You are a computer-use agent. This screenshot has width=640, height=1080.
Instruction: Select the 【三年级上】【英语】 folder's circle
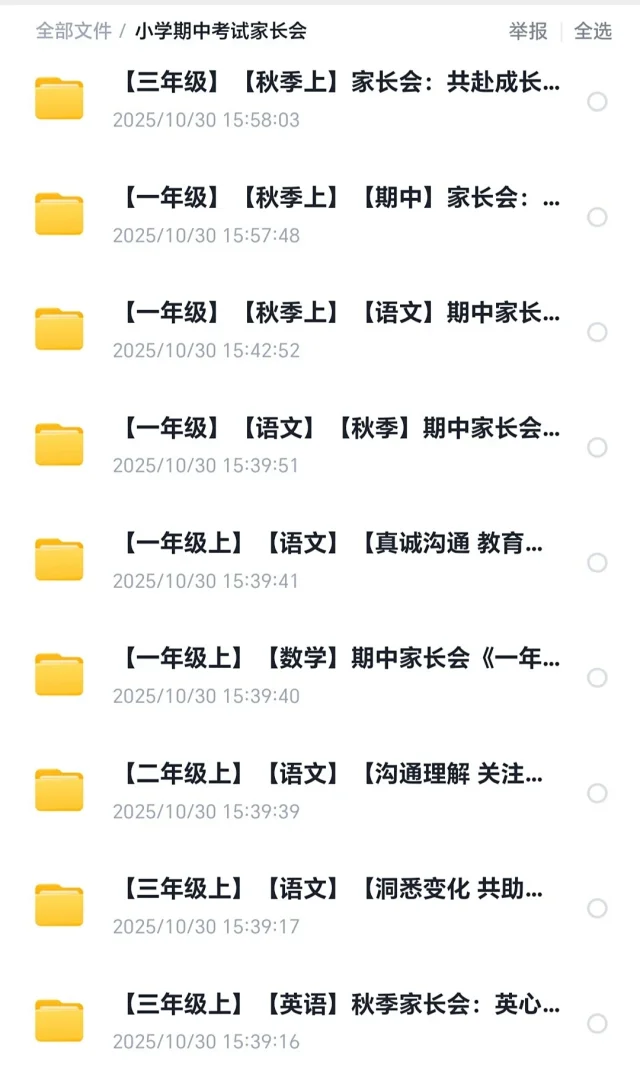pyautogui.click(x=597, y=1023)
